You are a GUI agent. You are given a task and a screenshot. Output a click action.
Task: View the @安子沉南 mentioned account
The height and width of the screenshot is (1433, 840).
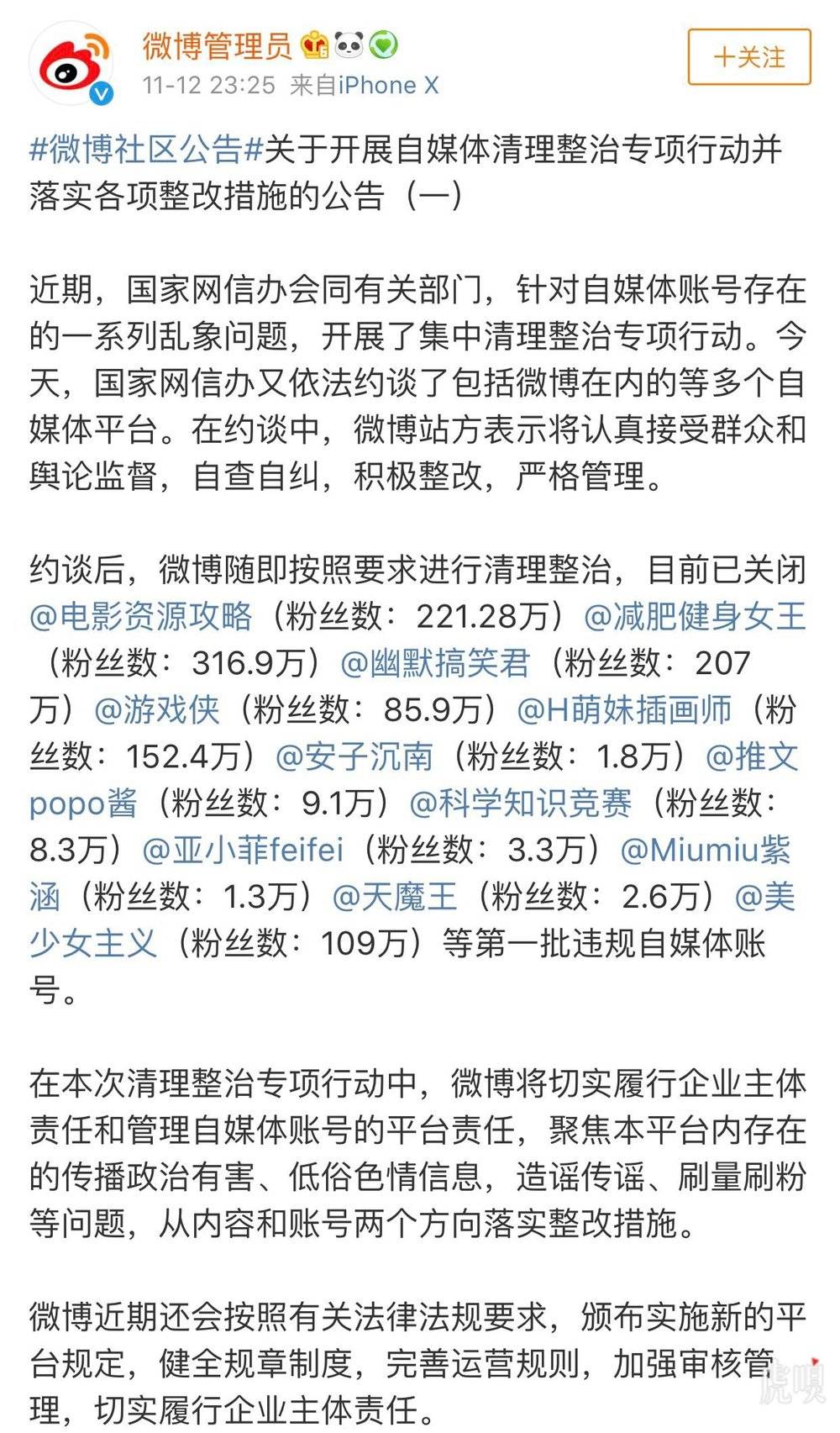click(x=354, y=756)
